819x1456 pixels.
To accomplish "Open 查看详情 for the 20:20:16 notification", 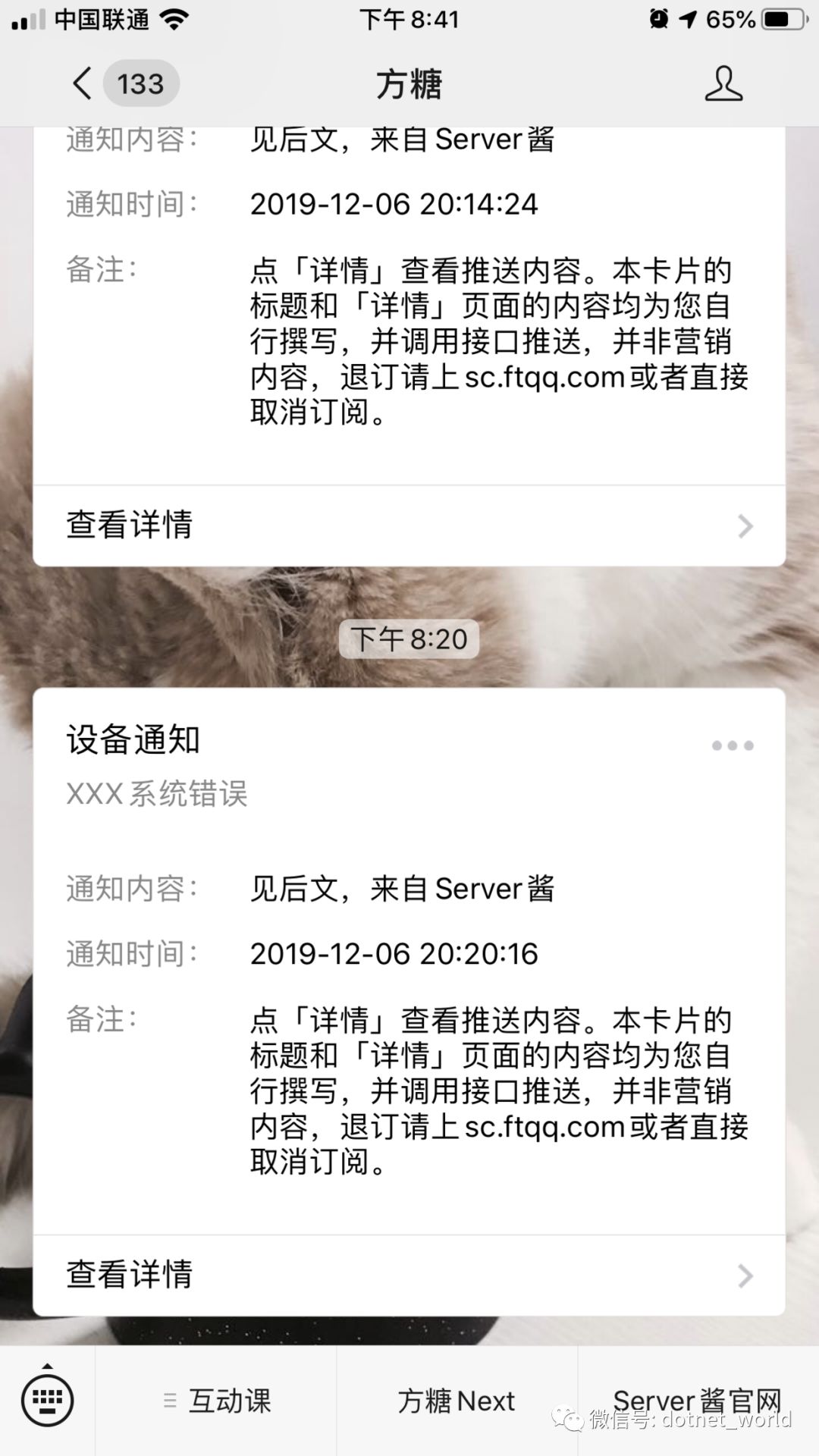I will point(408,1275).
